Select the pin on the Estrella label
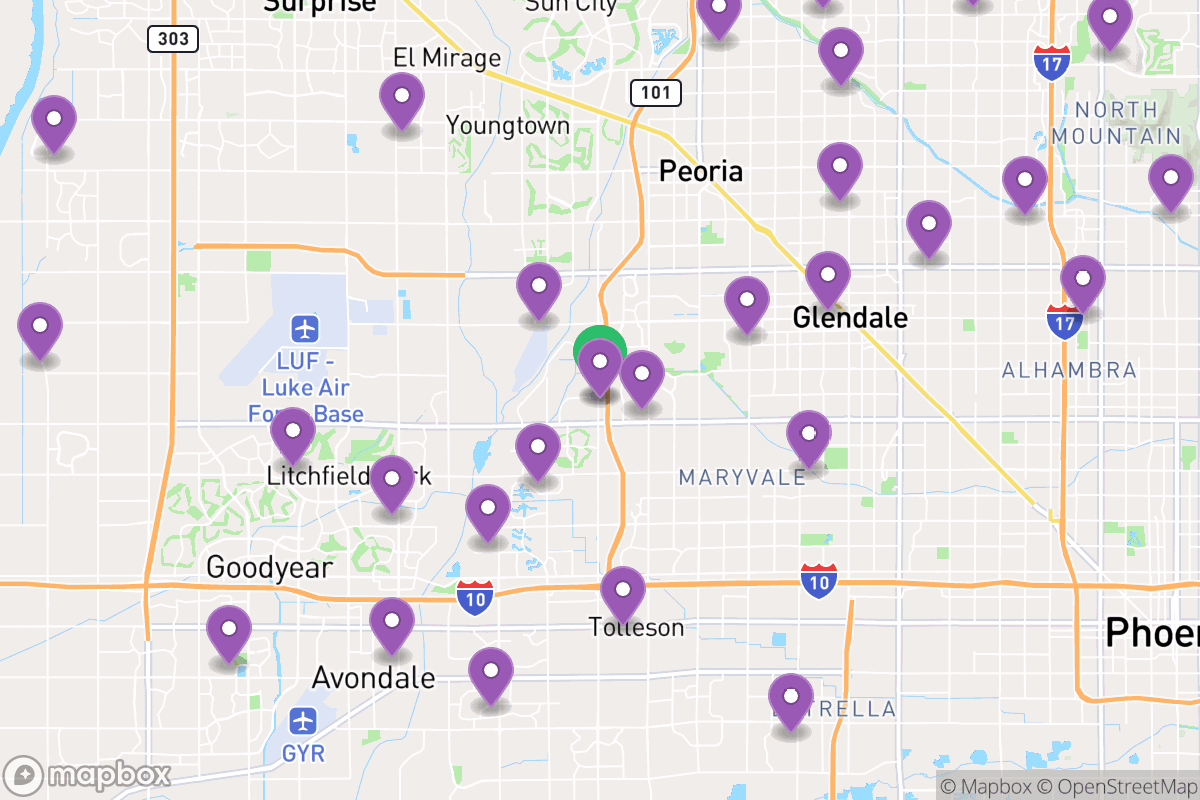This screenshot has height=800, width=1200. pyautogui.click(x=790, y=698)
